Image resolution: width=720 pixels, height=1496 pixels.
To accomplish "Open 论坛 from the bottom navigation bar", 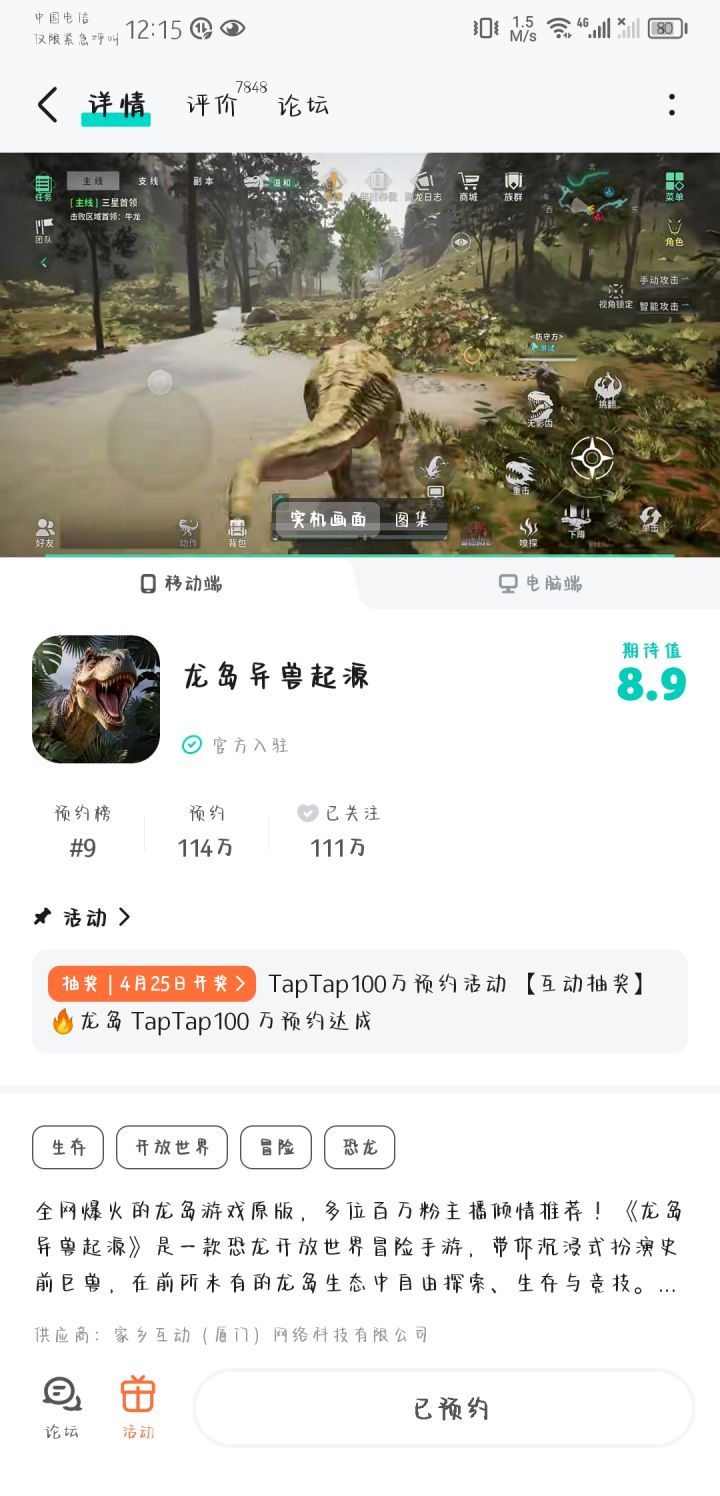I will [60, 1404].
